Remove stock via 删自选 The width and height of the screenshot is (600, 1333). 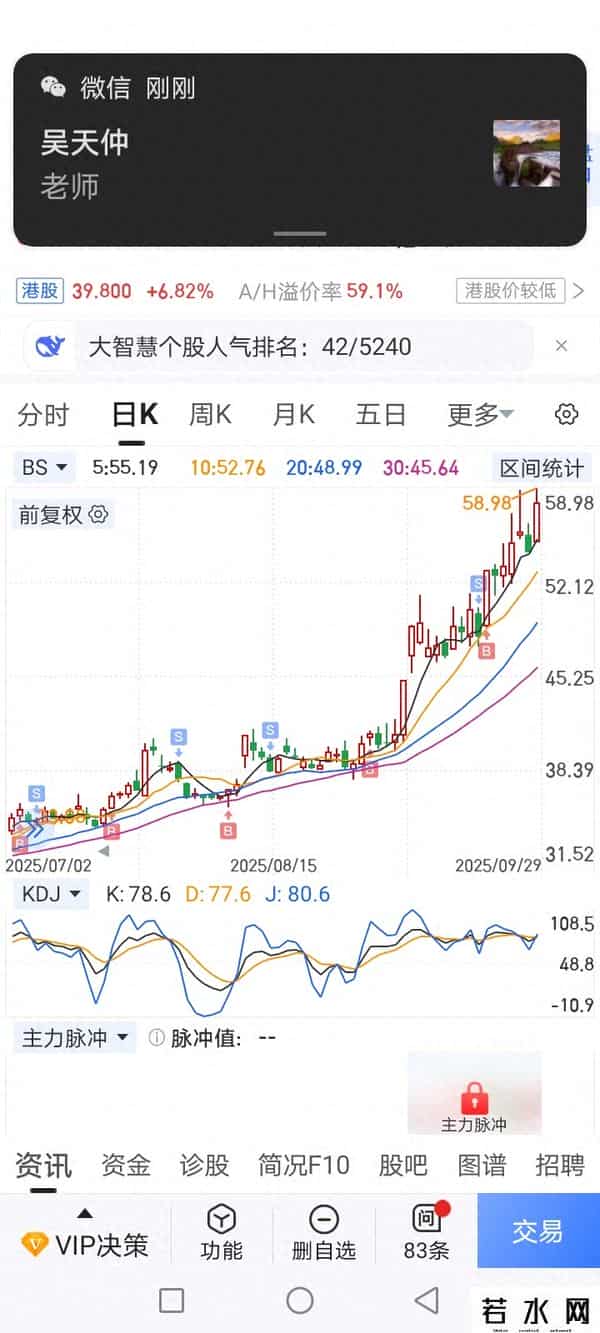(323, 1231)
